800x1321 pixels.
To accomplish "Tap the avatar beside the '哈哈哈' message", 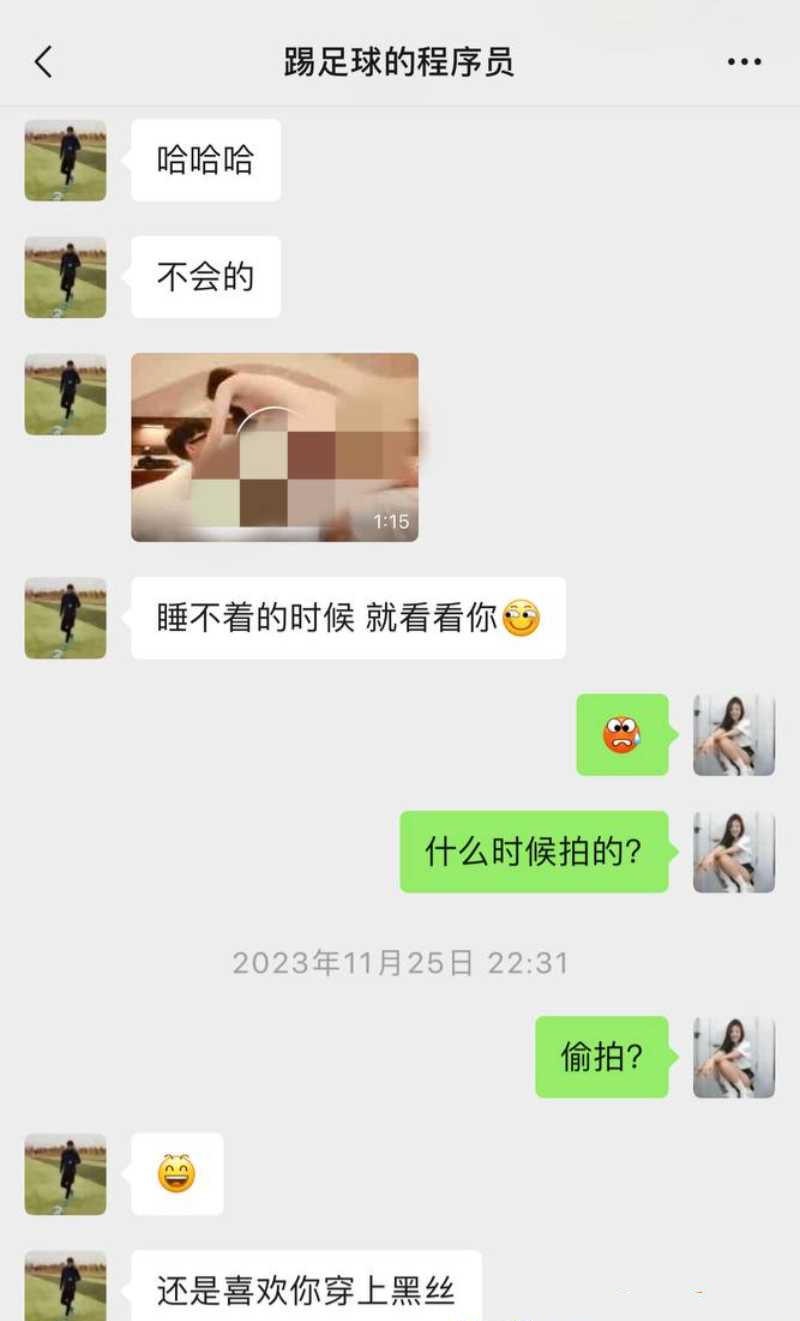I will (65, 160).
